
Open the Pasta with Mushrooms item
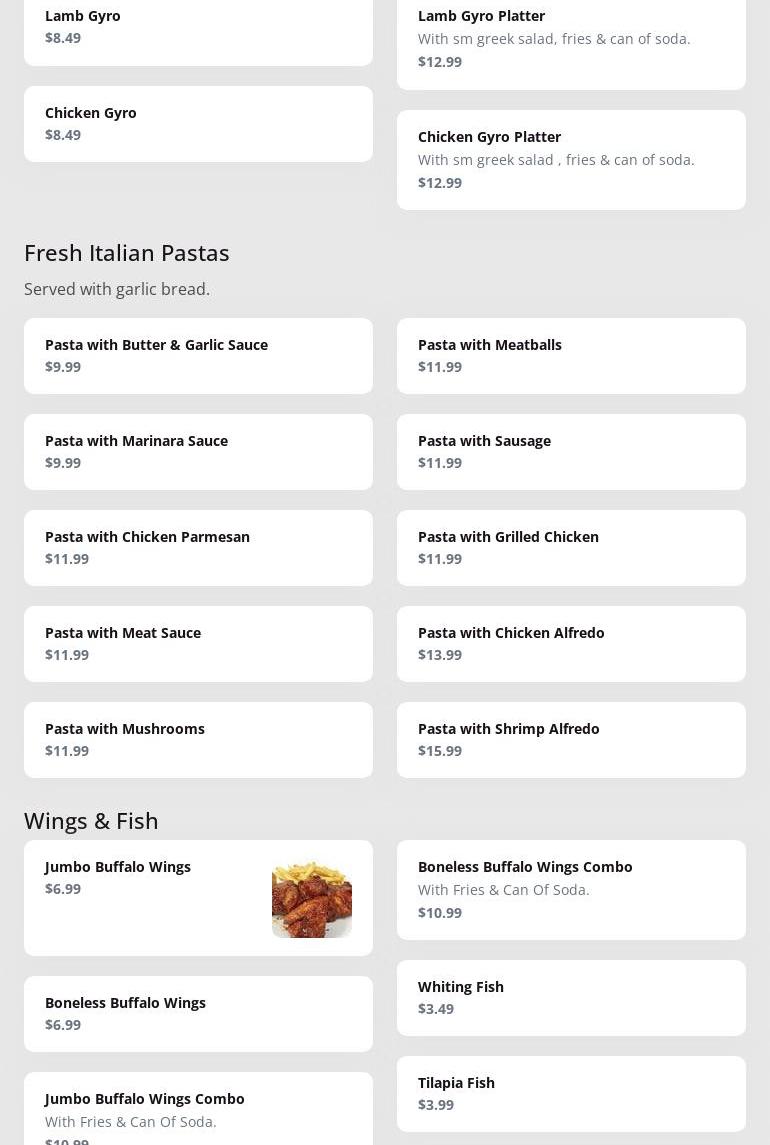(198, 740)
